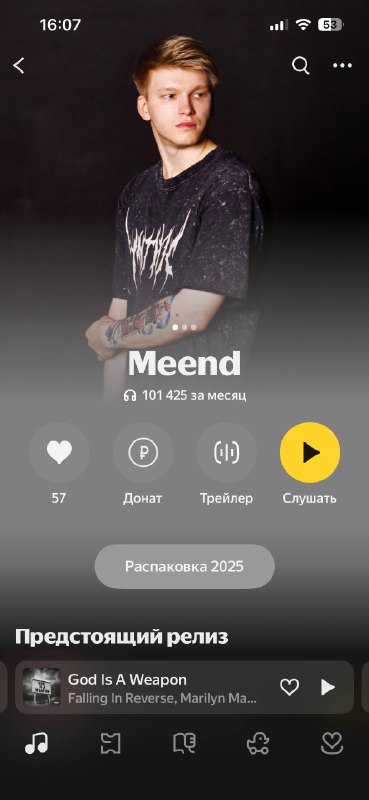Switch to the tickets tab in bottom bar
Image resolution: width=369 pixels, height=800 pixels.
[110, 744]
